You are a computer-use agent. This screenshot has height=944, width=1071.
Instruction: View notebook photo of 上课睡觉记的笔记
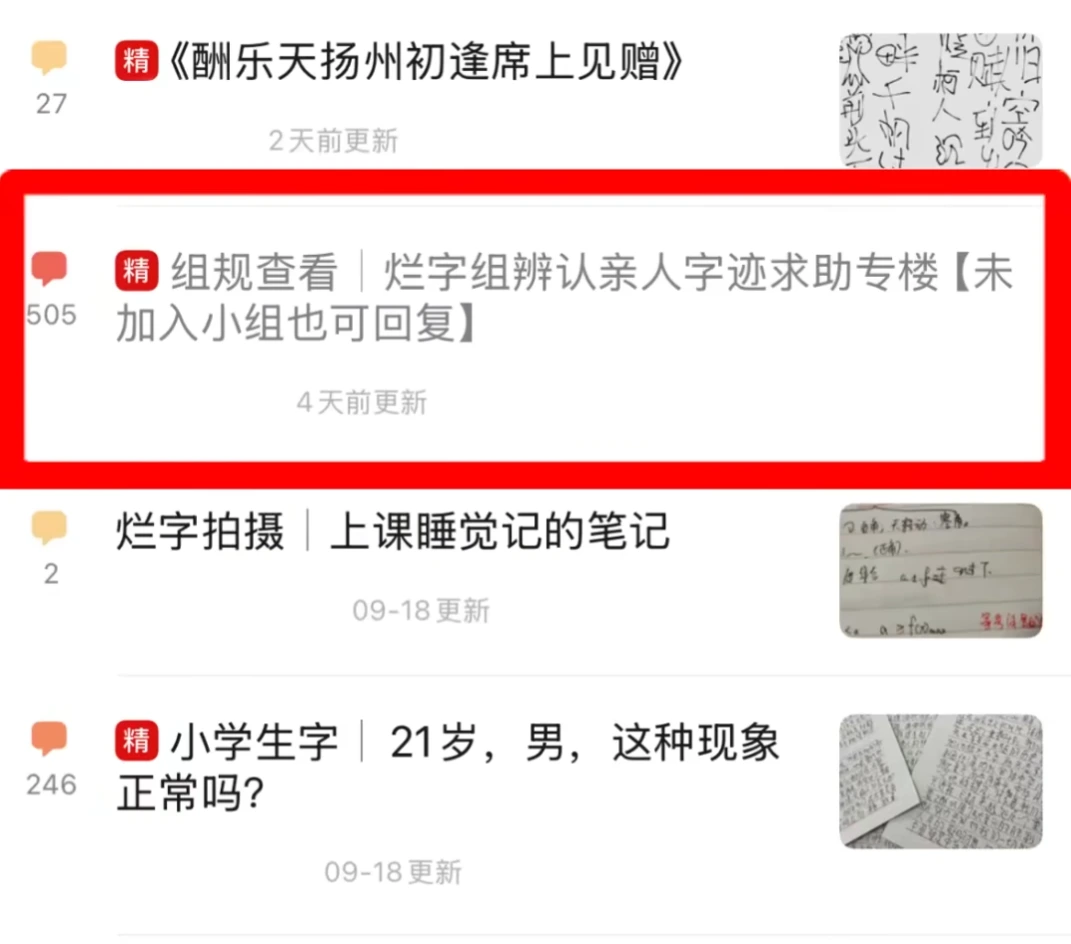tap(940, 570)
